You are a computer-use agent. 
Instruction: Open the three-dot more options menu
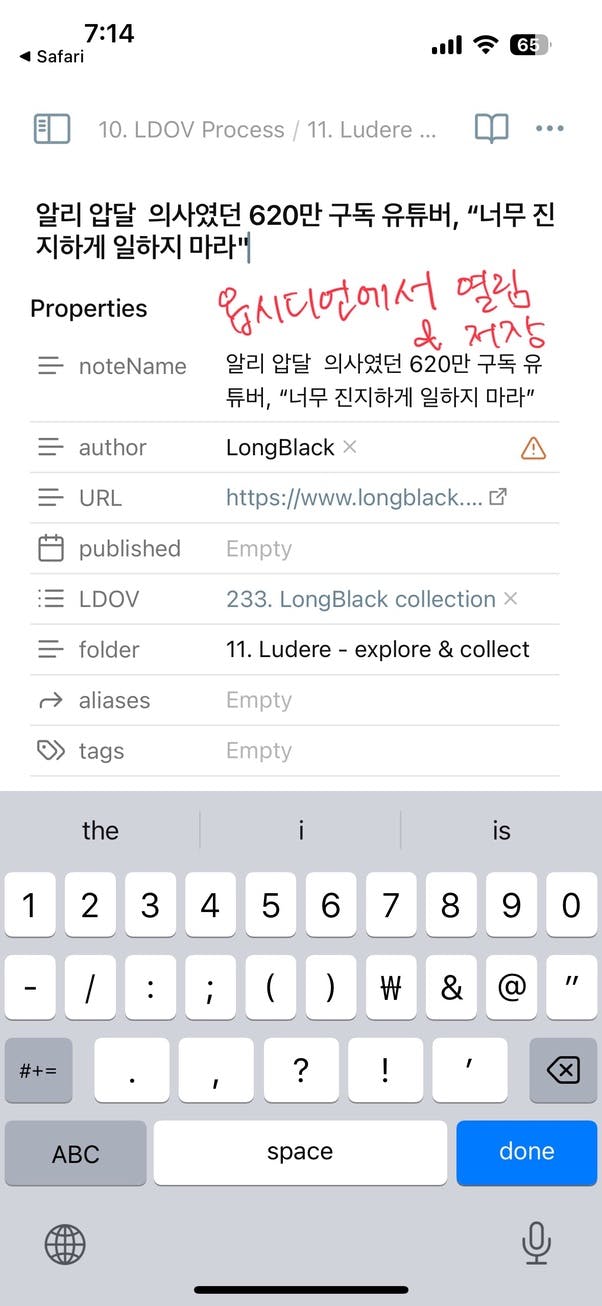click(550, 129)
